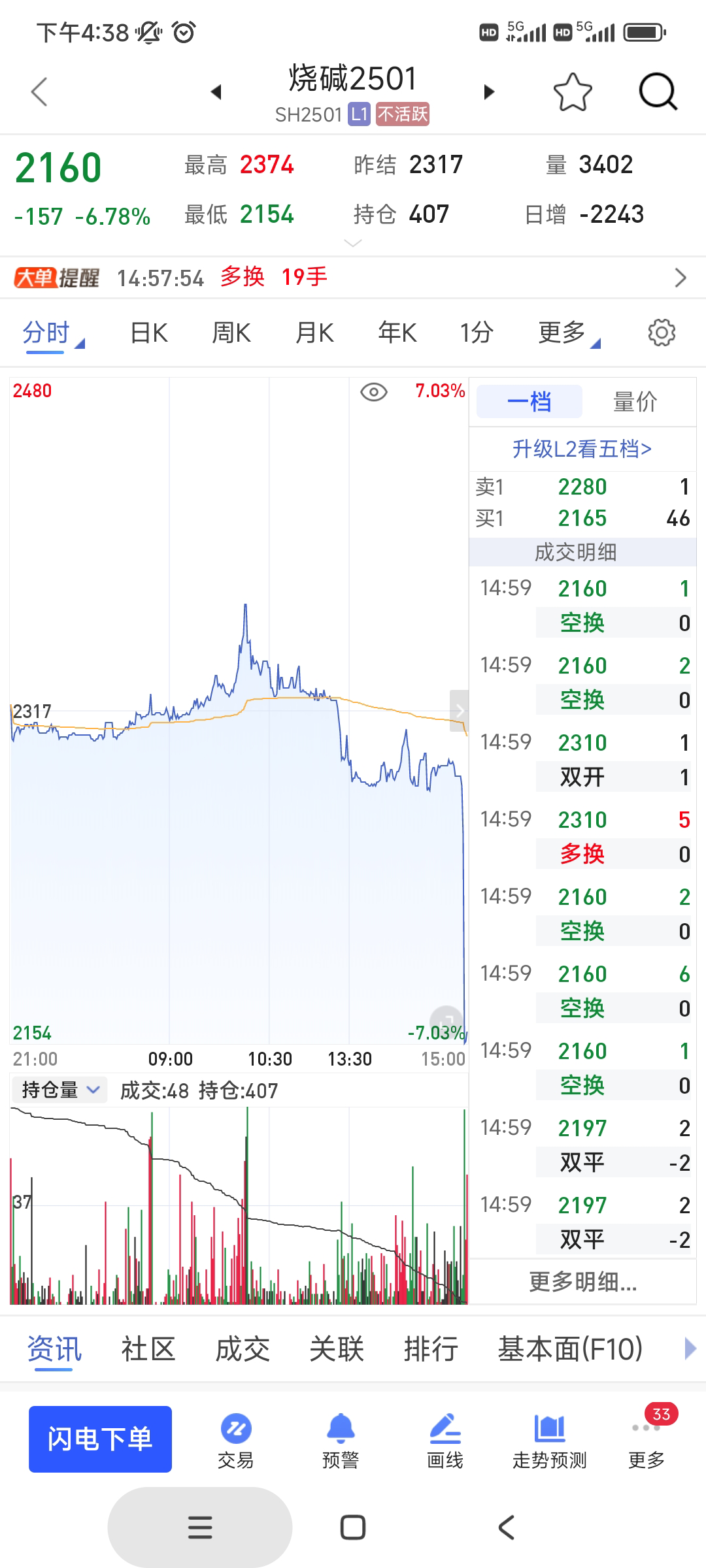Switch to the 日K chart tab

(149, 333)
